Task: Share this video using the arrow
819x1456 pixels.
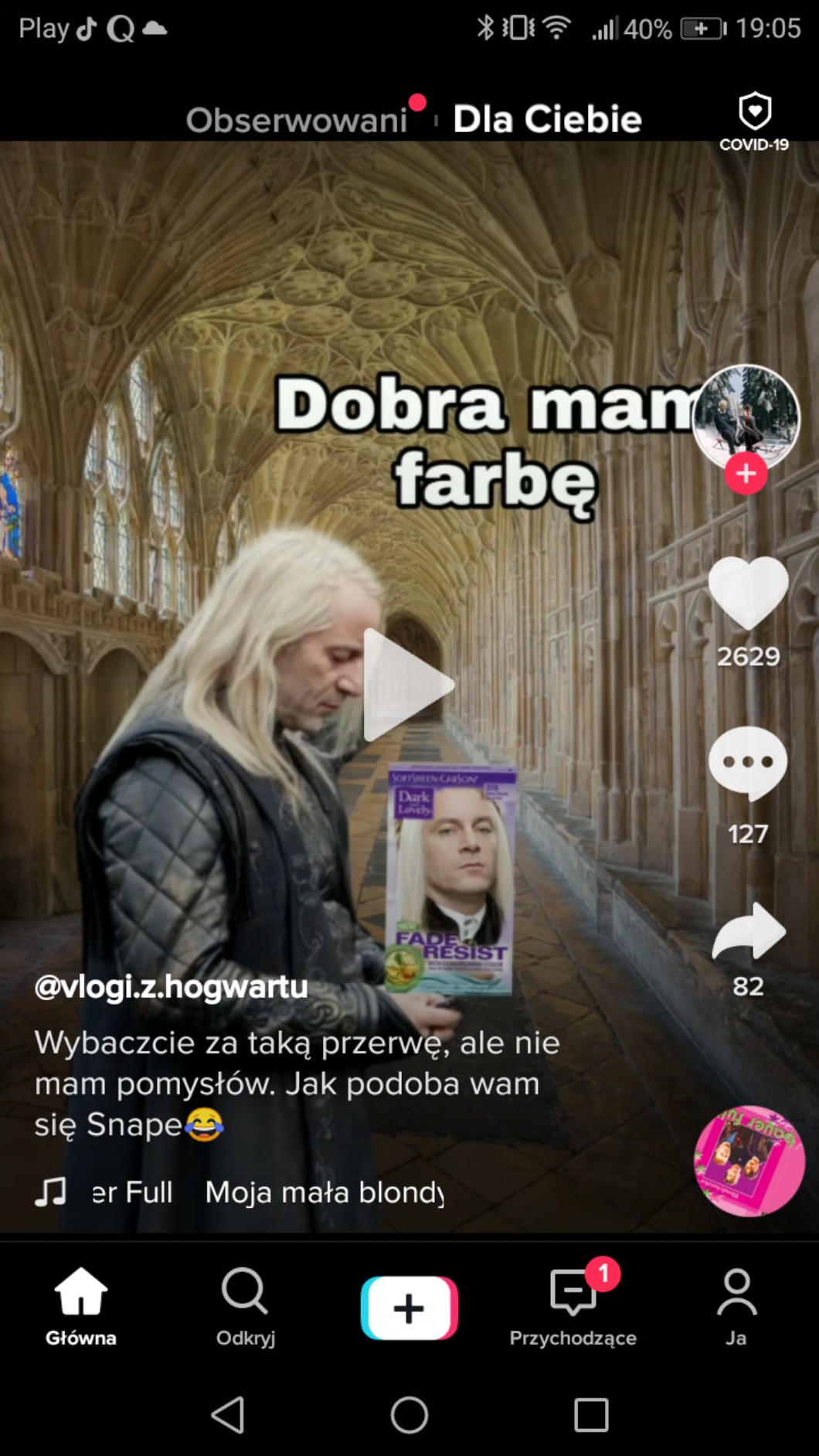Action: tap(748, 932)
